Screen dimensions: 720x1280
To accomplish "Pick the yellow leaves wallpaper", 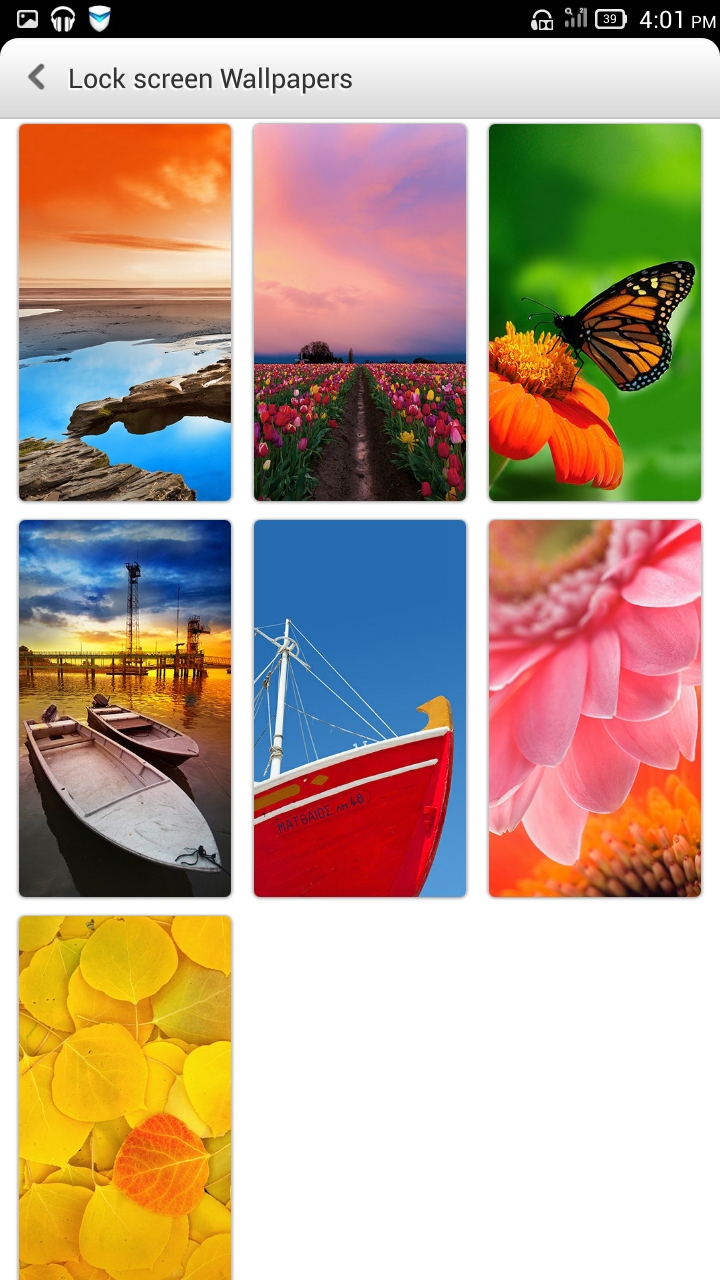I will click(x=125, y=1097).
